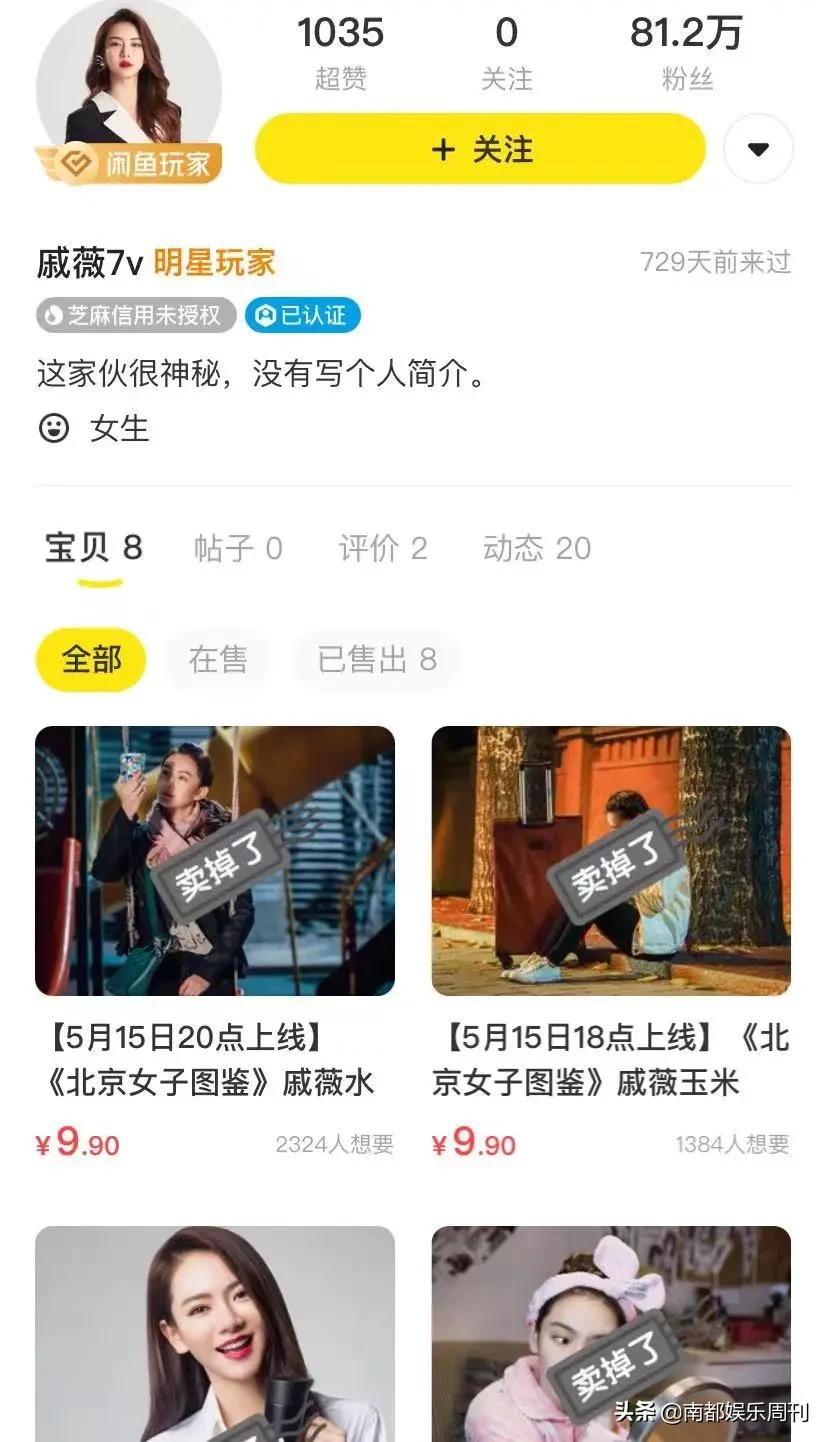Open the 已售出 8 filter option

(376, 659)
